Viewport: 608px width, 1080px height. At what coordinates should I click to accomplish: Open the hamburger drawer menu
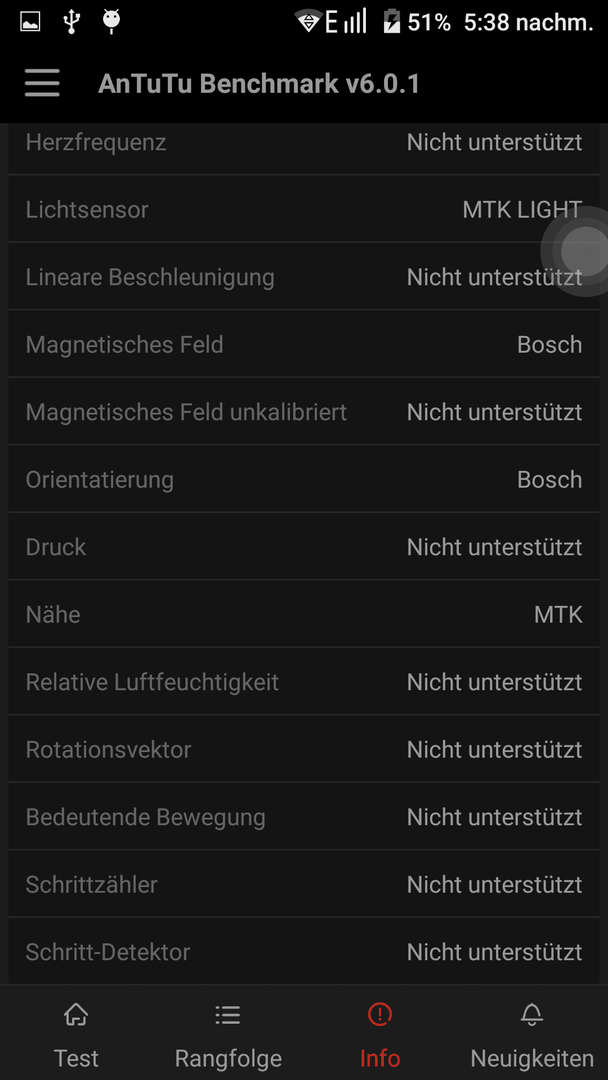pos(42,84)
